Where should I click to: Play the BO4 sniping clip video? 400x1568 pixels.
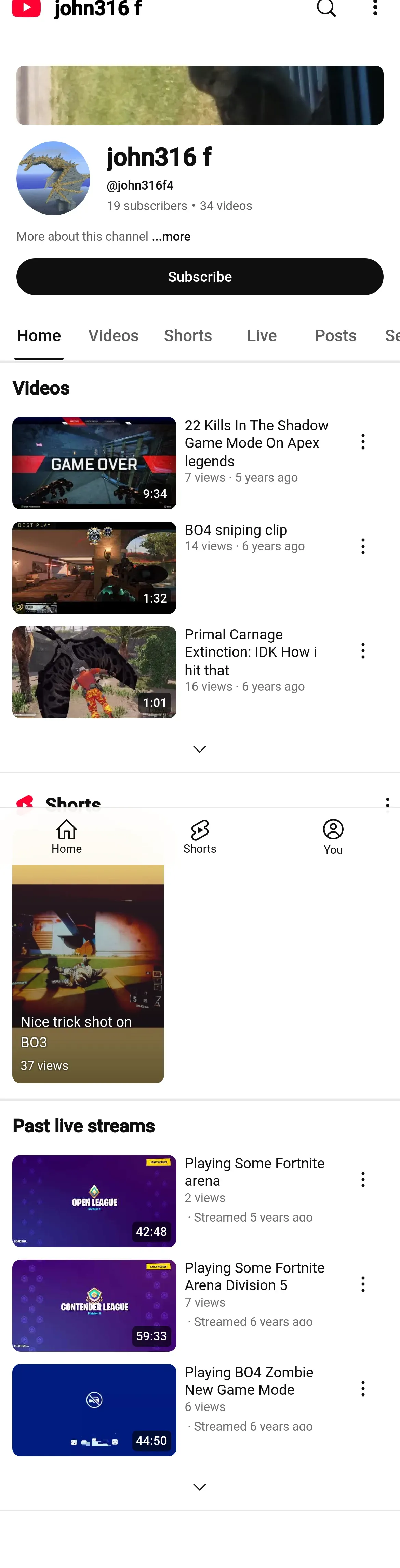pyautogui.click(x=94, y=567)
